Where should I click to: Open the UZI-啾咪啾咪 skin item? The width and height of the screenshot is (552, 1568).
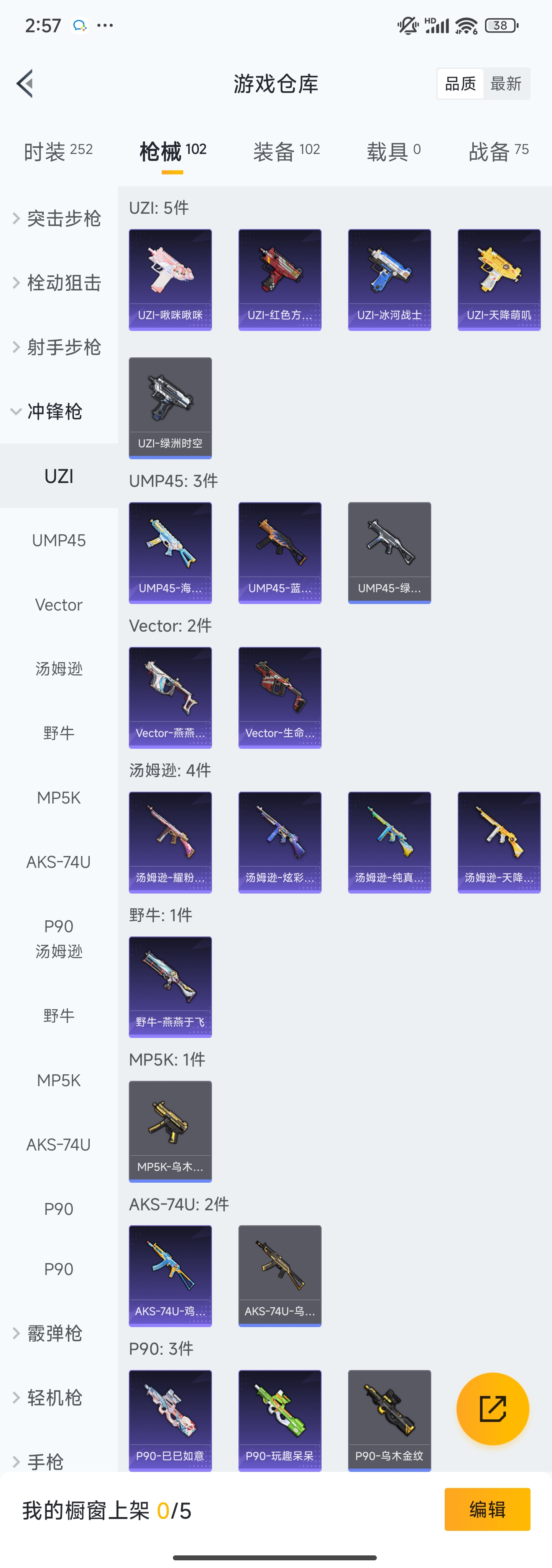[x=170, y=279]
